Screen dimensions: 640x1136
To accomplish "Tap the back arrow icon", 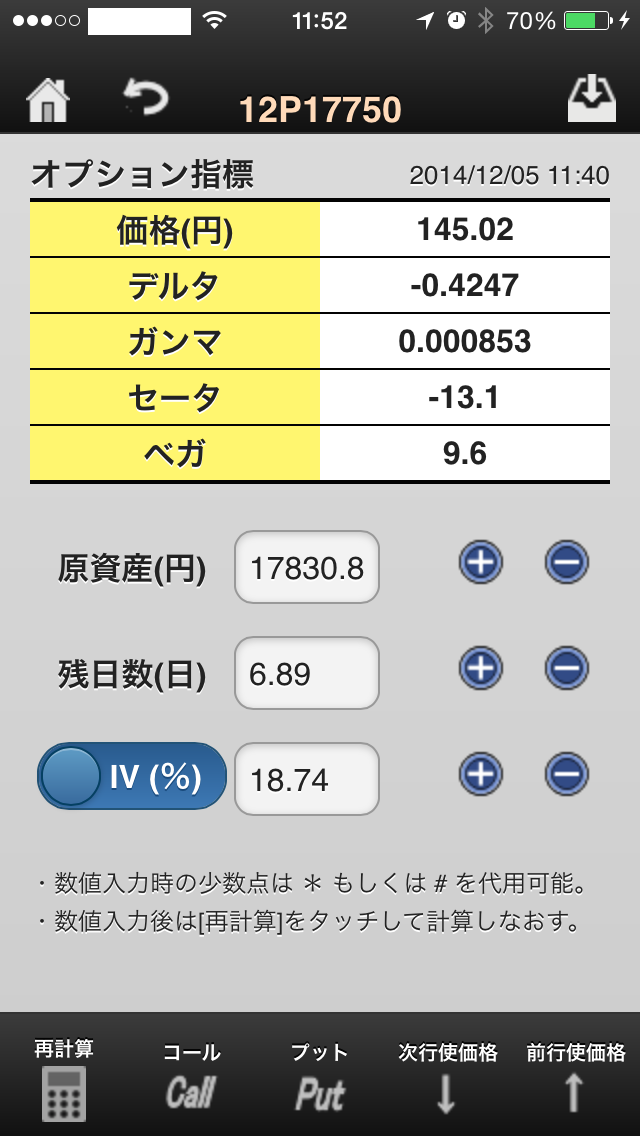I will [146, 97].
